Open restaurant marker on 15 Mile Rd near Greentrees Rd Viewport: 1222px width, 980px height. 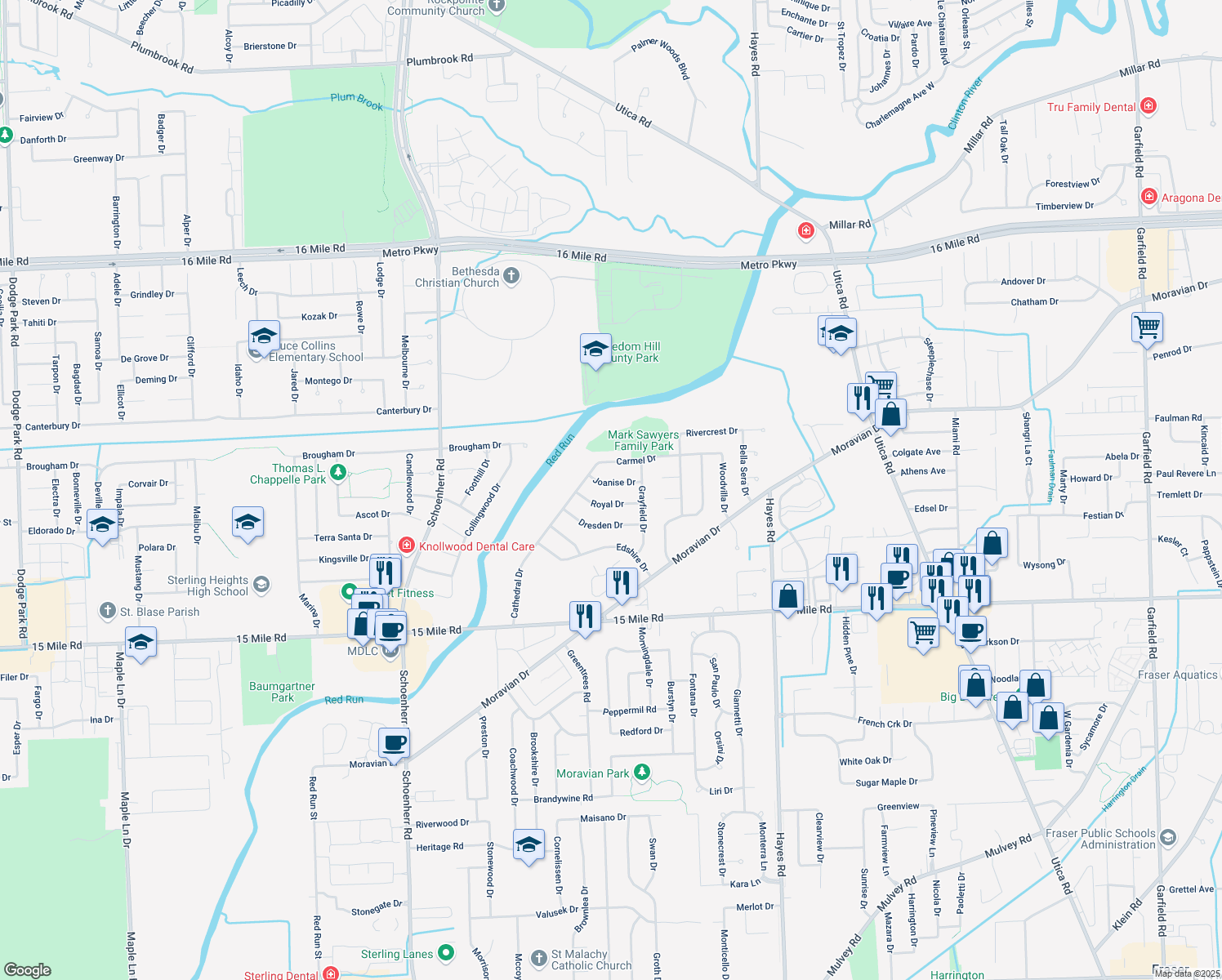click(x=584, y=617)
